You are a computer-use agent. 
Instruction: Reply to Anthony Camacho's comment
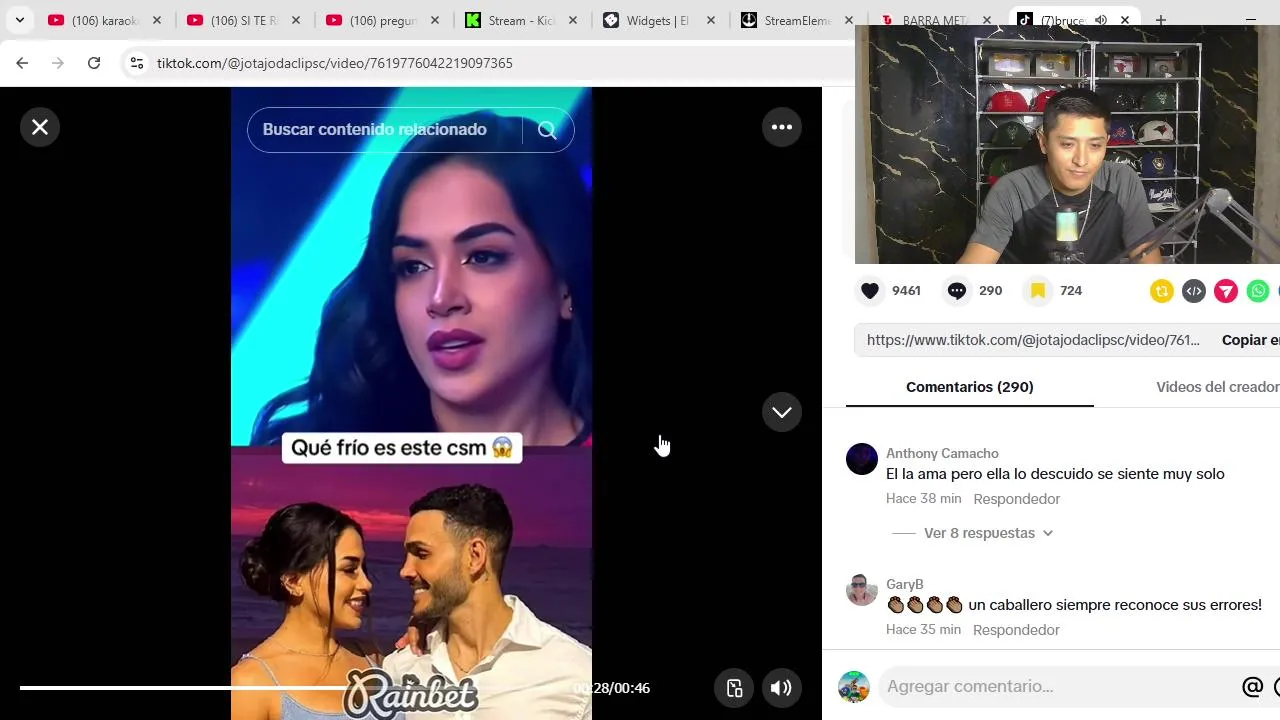pyautogui.click(x=1016, y=499)
